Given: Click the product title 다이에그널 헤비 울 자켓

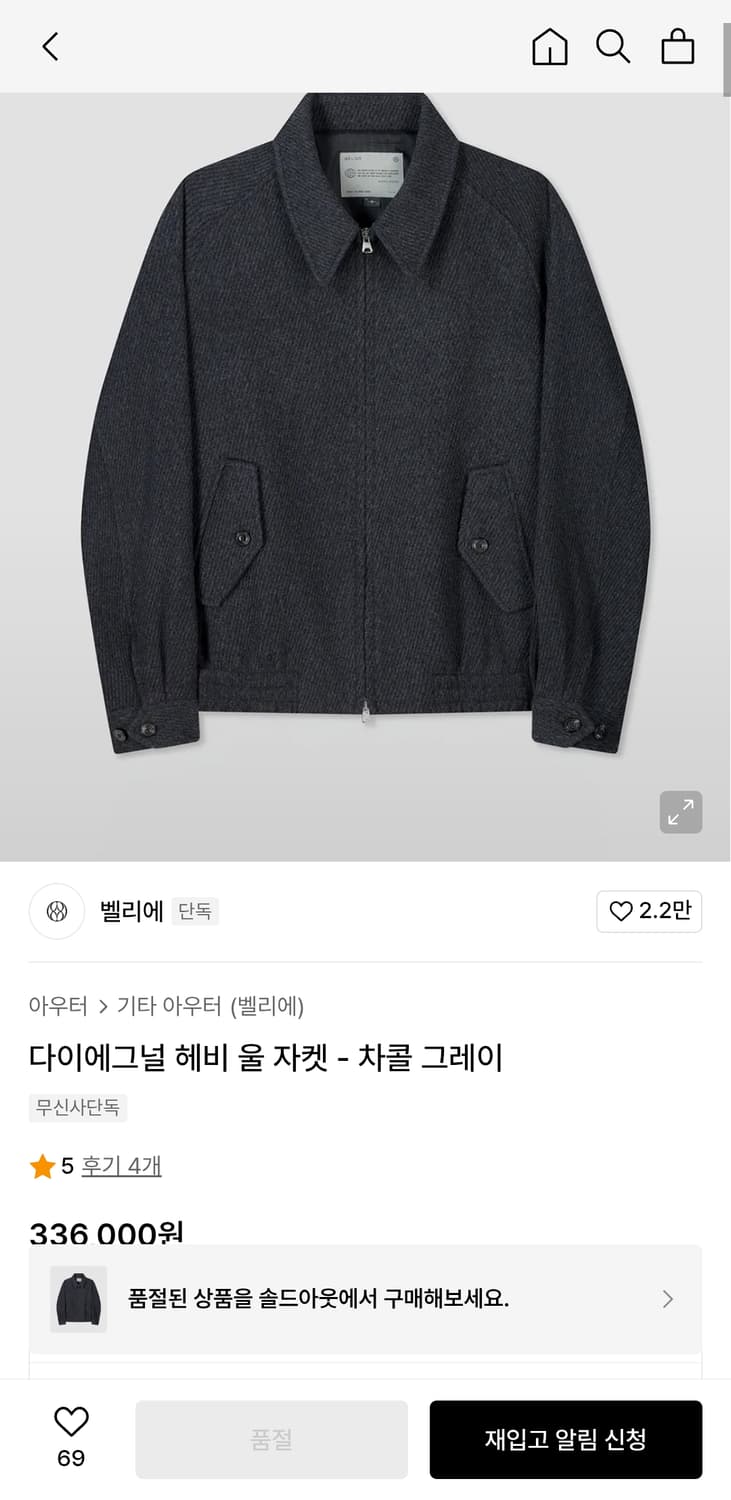Looking at the screenshot, I should 267,1056.
